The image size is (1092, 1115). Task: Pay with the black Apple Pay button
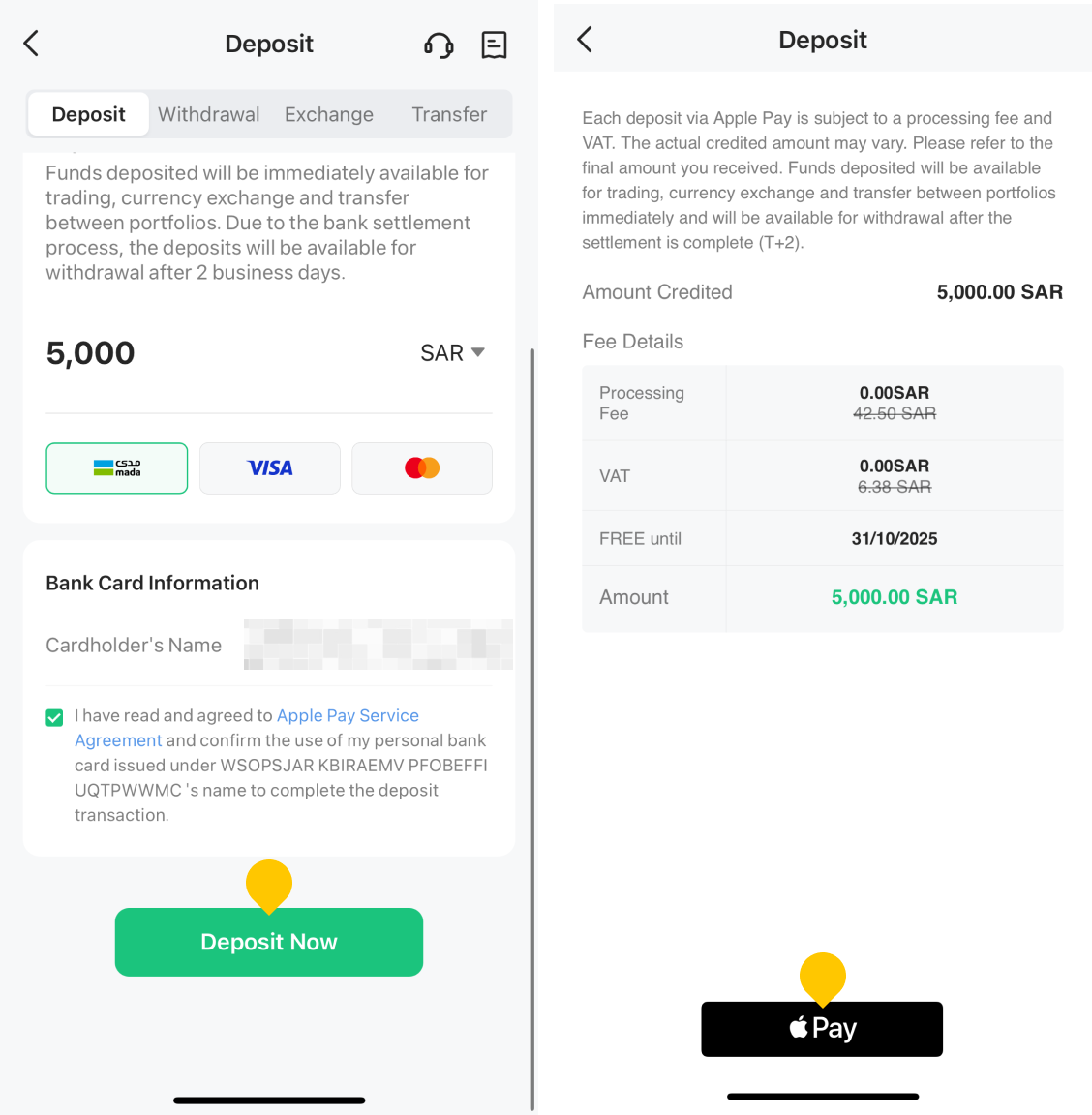coord(822,1029)
